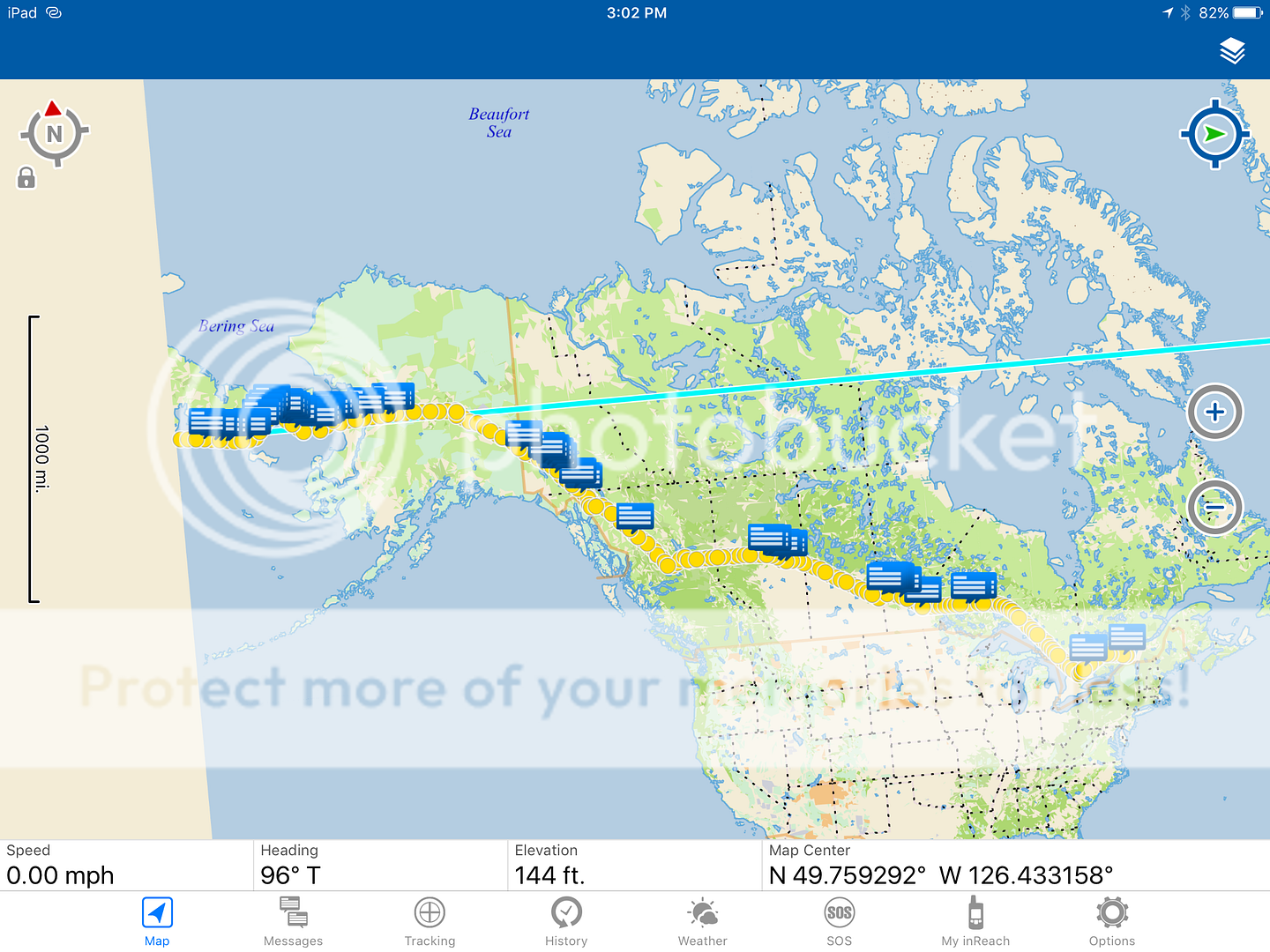Viewport: 1270px width, 952px height.
Task: Open the Tracking tab
Action: [430, 921]
